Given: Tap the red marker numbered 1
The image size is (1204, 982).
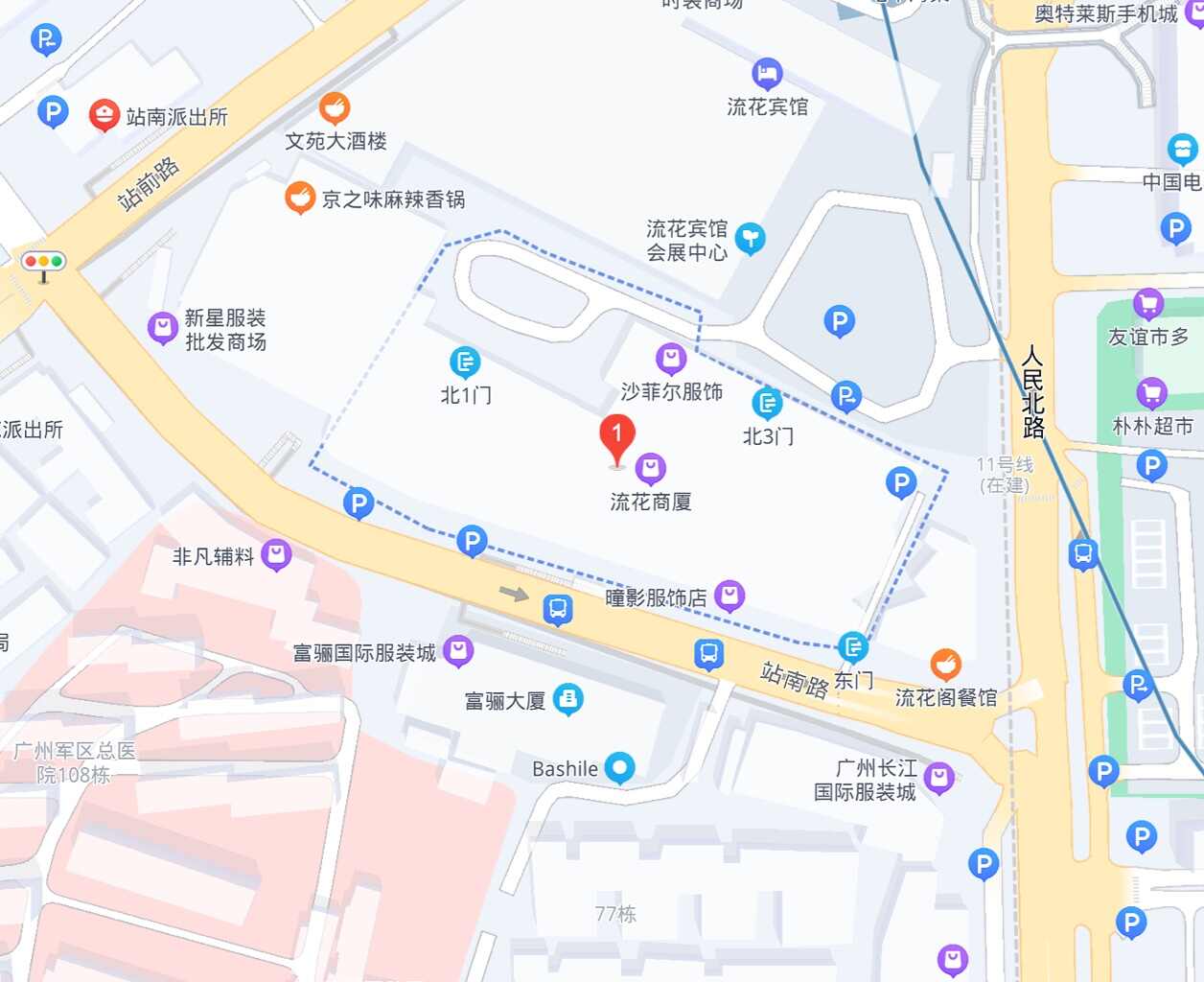Looking at the screenshot, I should point(617,436).
